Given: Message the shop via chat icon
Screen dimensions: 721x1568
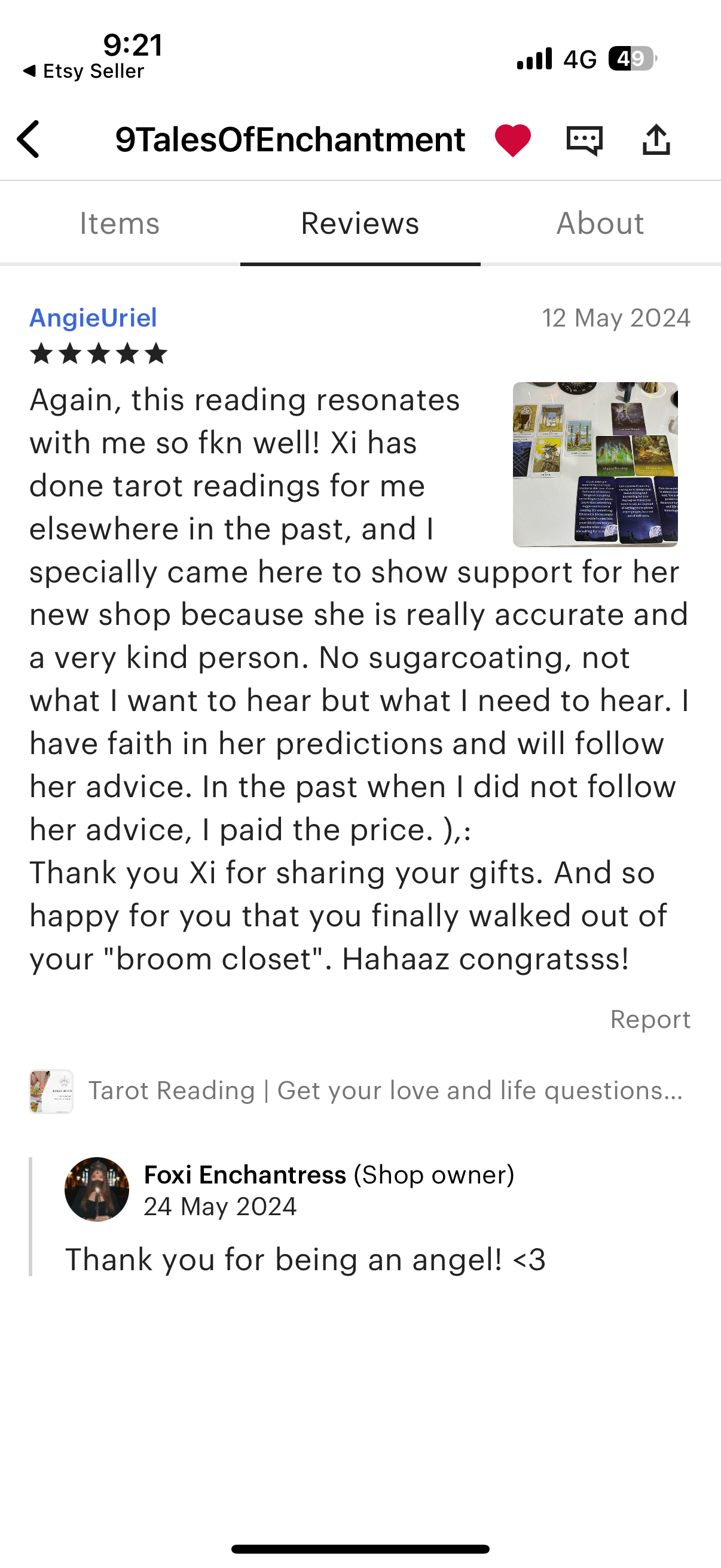Looking at the screenshot, I should click(584, 140).
